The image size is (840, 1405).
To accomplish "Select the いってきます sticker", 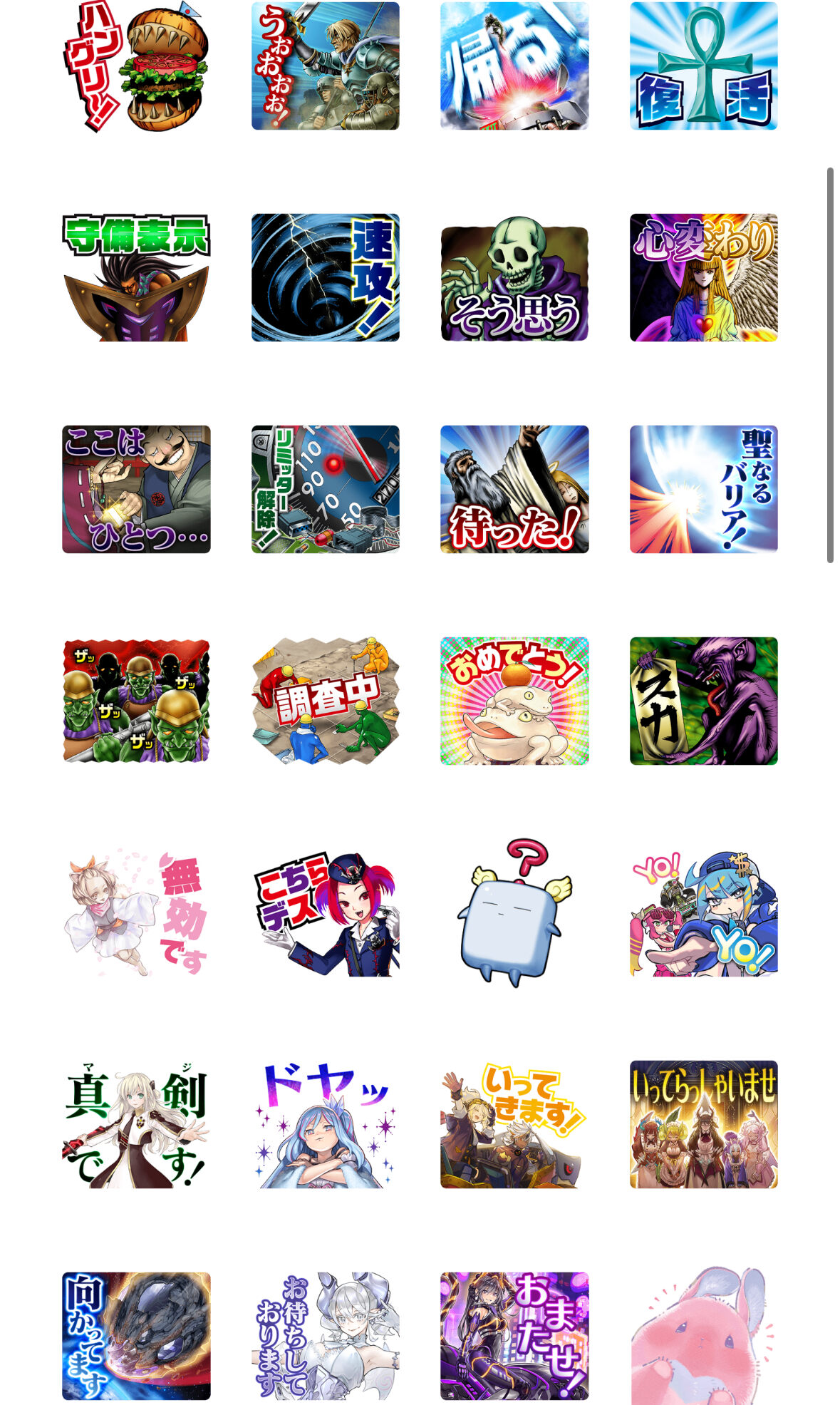I will tap(514, 1124).
